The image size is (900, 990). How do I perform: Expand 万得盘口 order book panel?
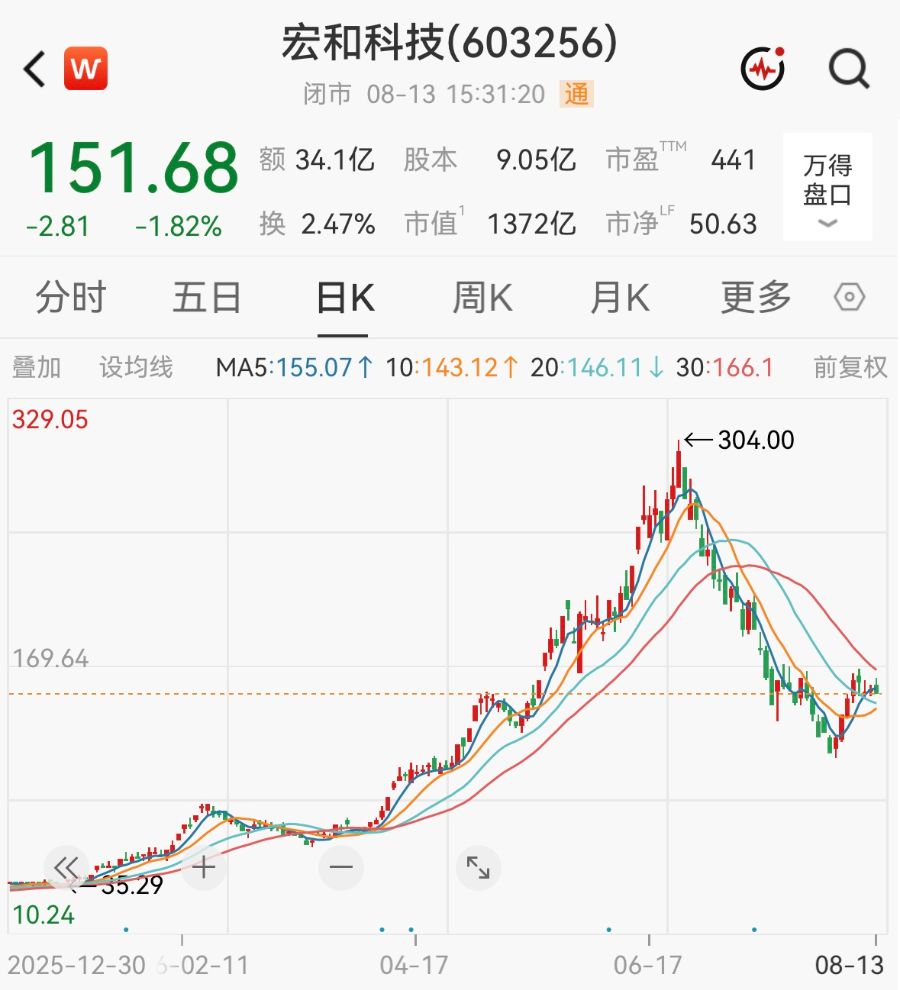click(x=827, y=187)
